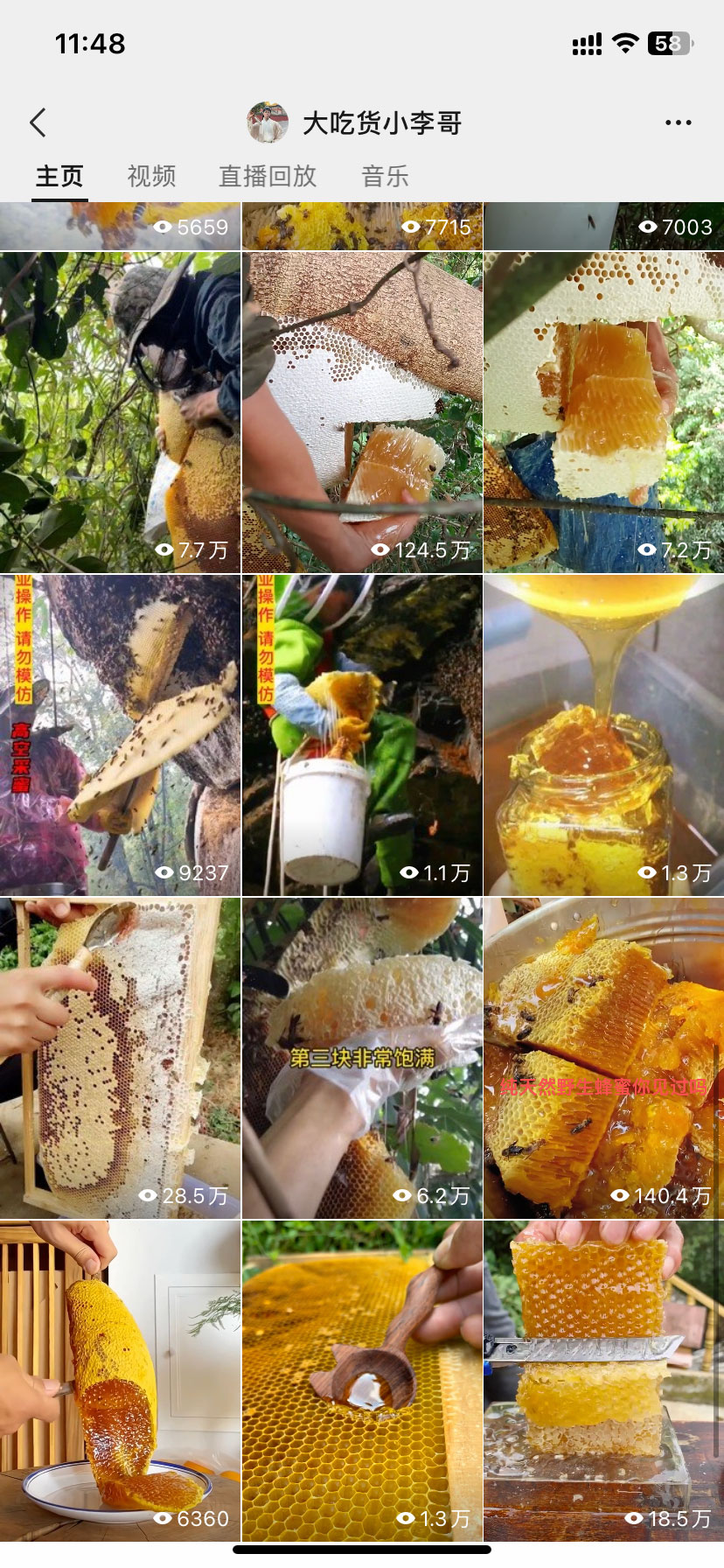Select the 音乐 tab
This screenshot has width=724, height=1568.
coord(385,176)
